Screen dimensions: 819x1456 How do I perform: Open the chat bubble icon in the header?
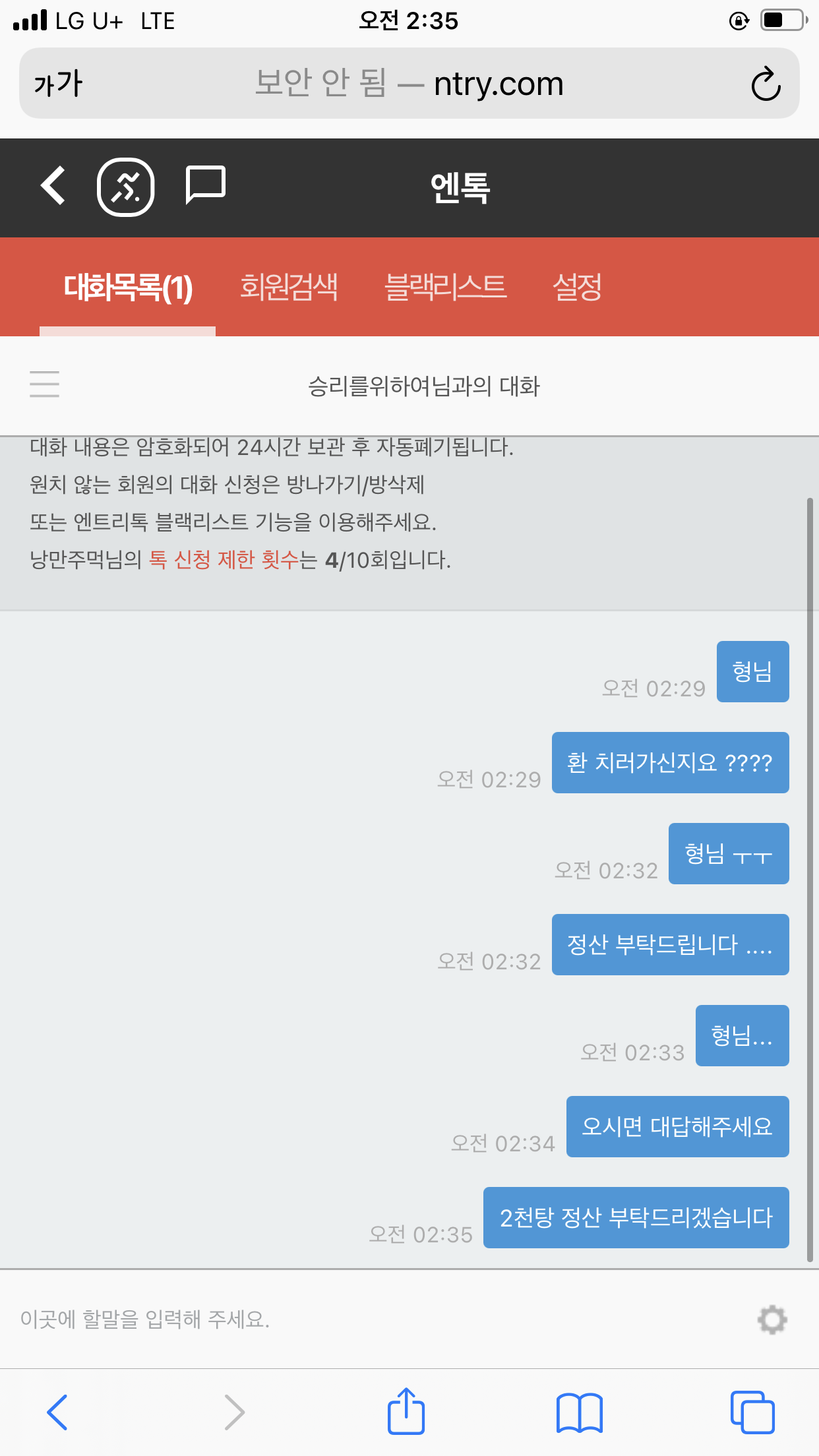tap(205, 185)
